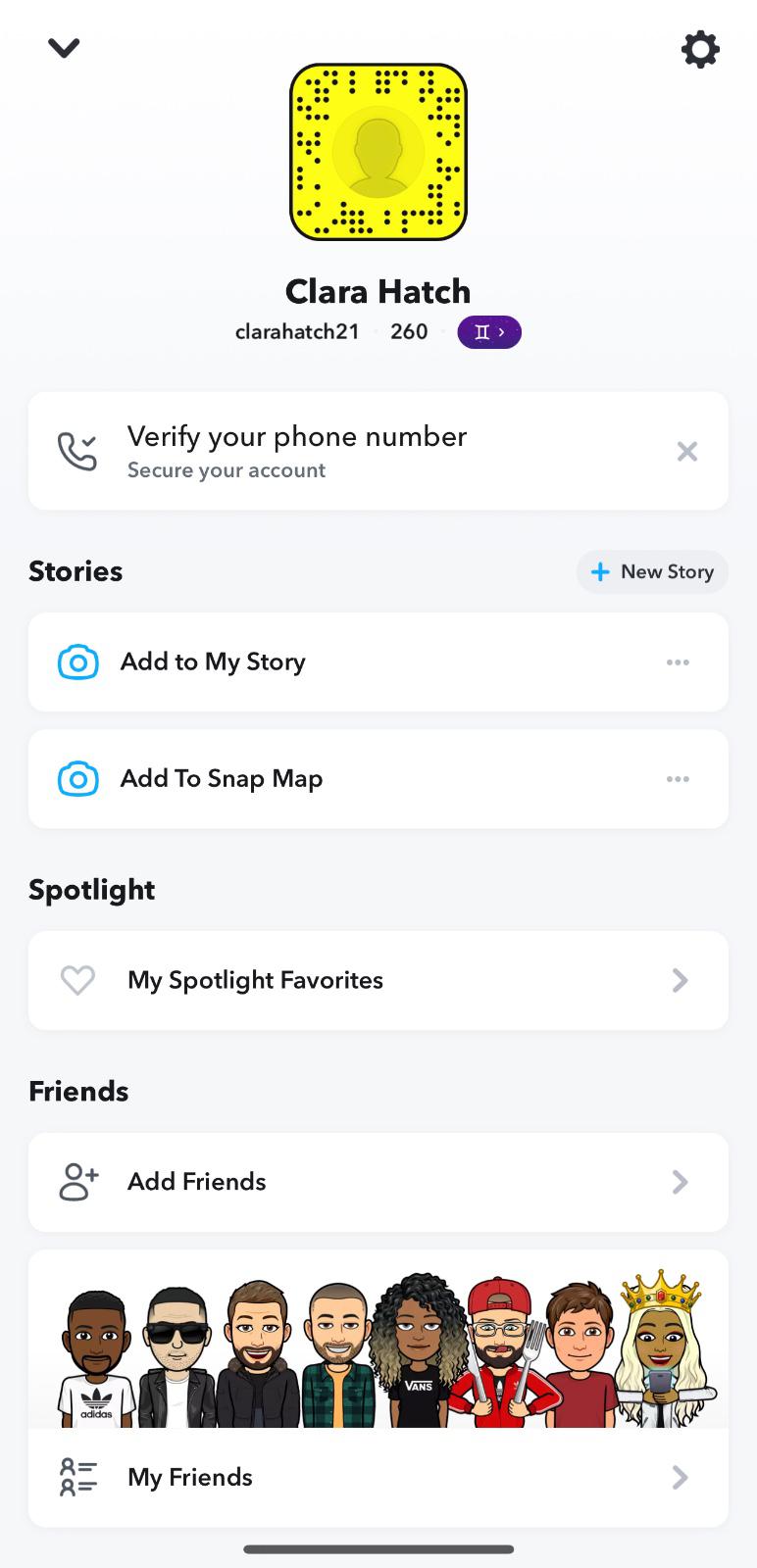
Task: Create a New Story
Action: [652, 572]
